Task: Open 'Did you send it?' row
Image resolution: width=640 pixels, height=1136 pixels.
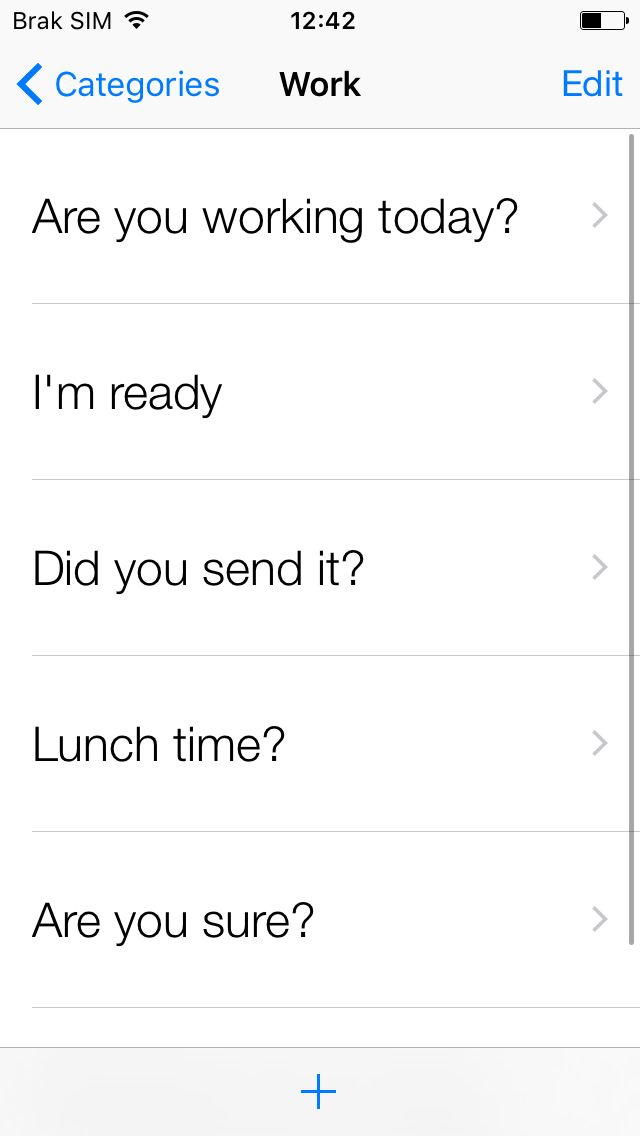Action: (320, 568)
